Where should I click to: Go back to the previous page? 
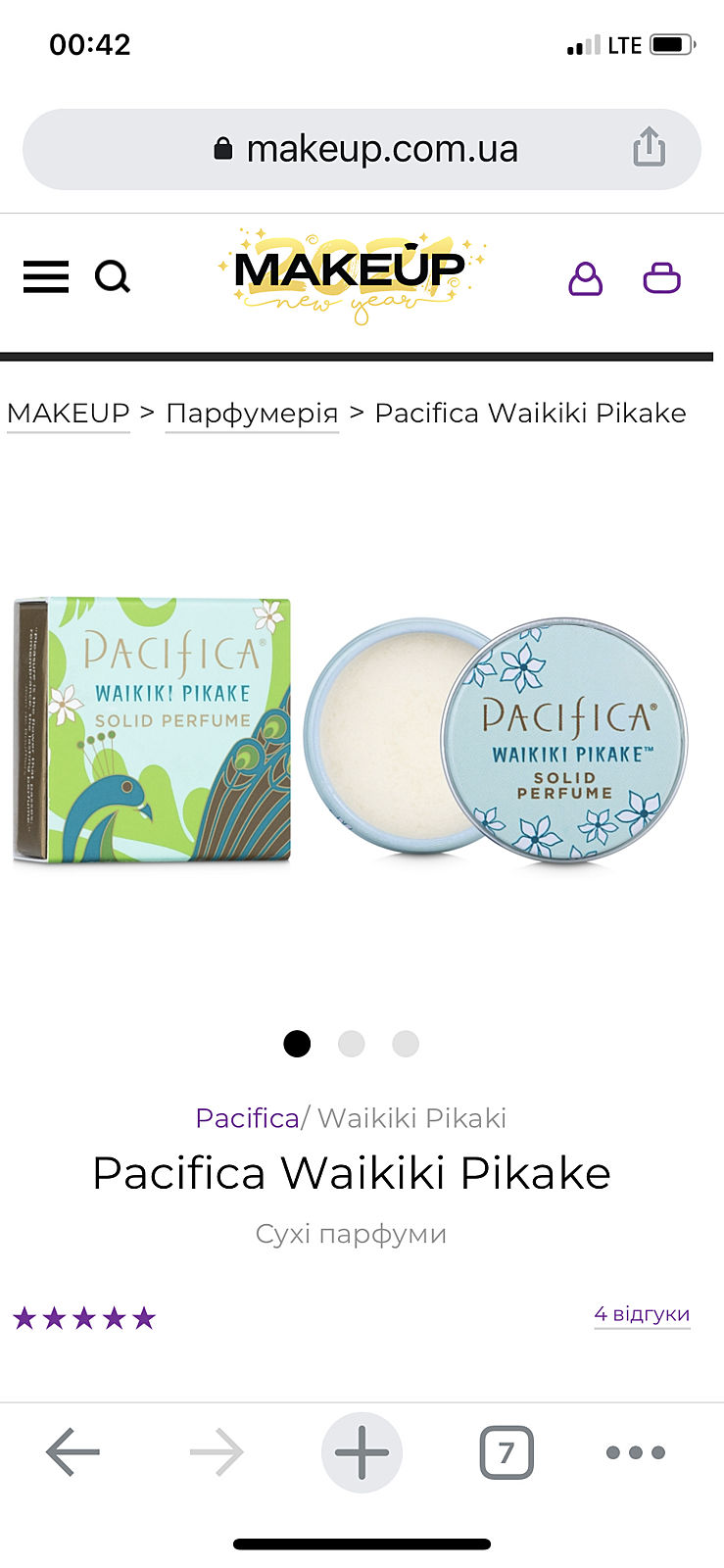72,1452
